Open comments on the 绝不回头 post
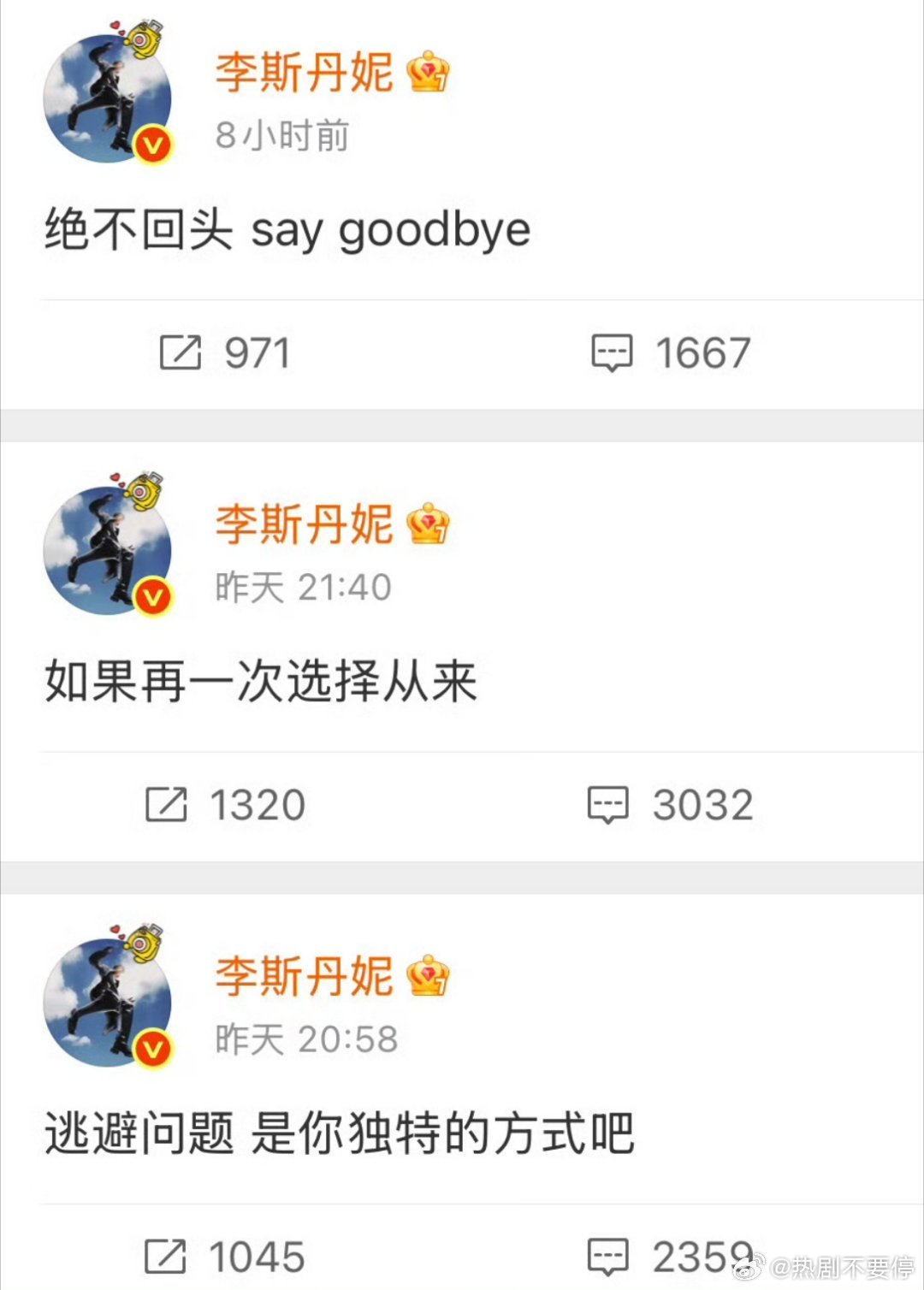Viewport: 924px width, 1290px height. [x=612, y=351]
